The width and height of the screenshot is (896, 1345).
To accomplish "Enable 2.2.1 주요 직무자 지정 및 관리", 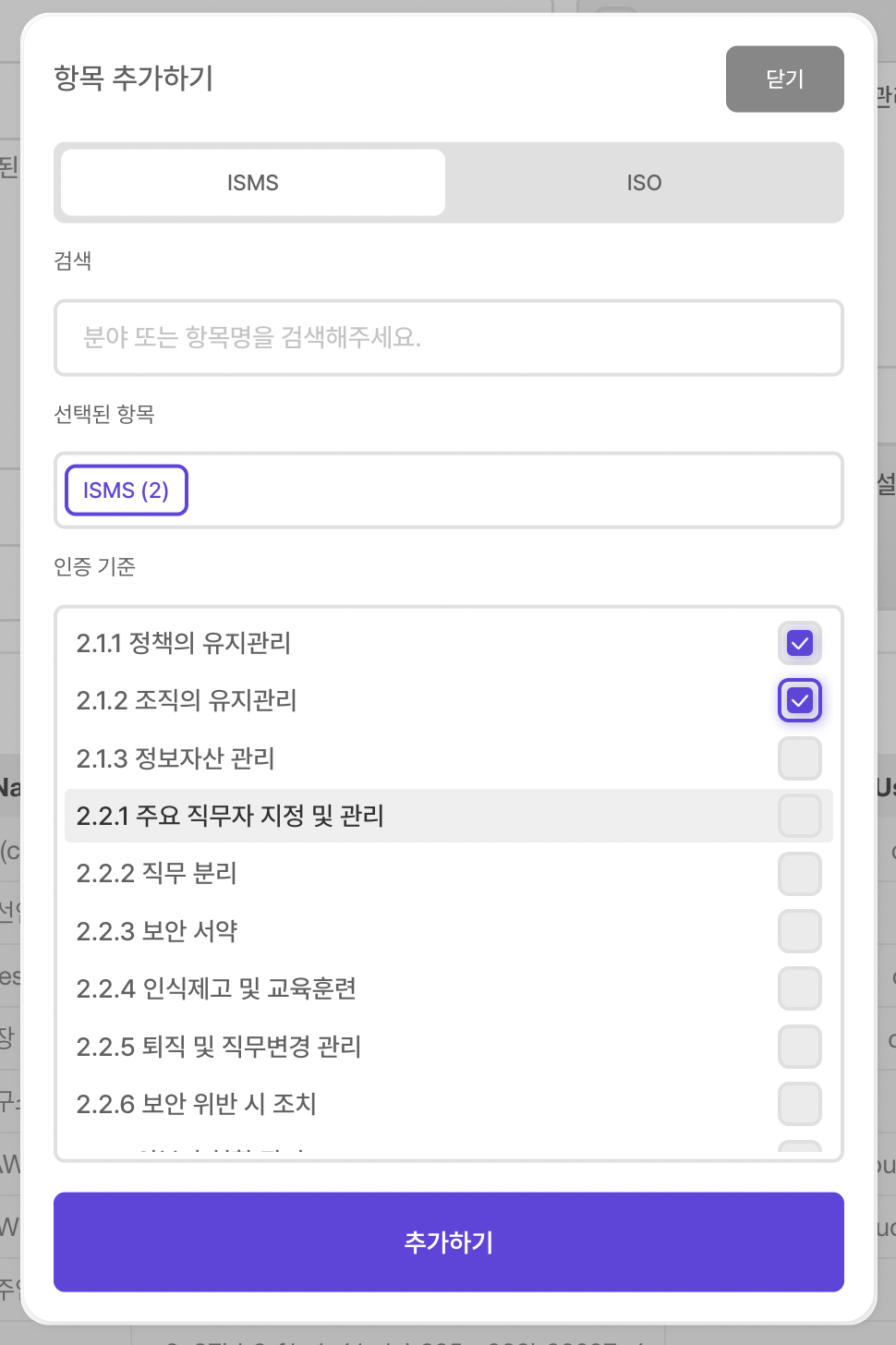I will 799,816.
